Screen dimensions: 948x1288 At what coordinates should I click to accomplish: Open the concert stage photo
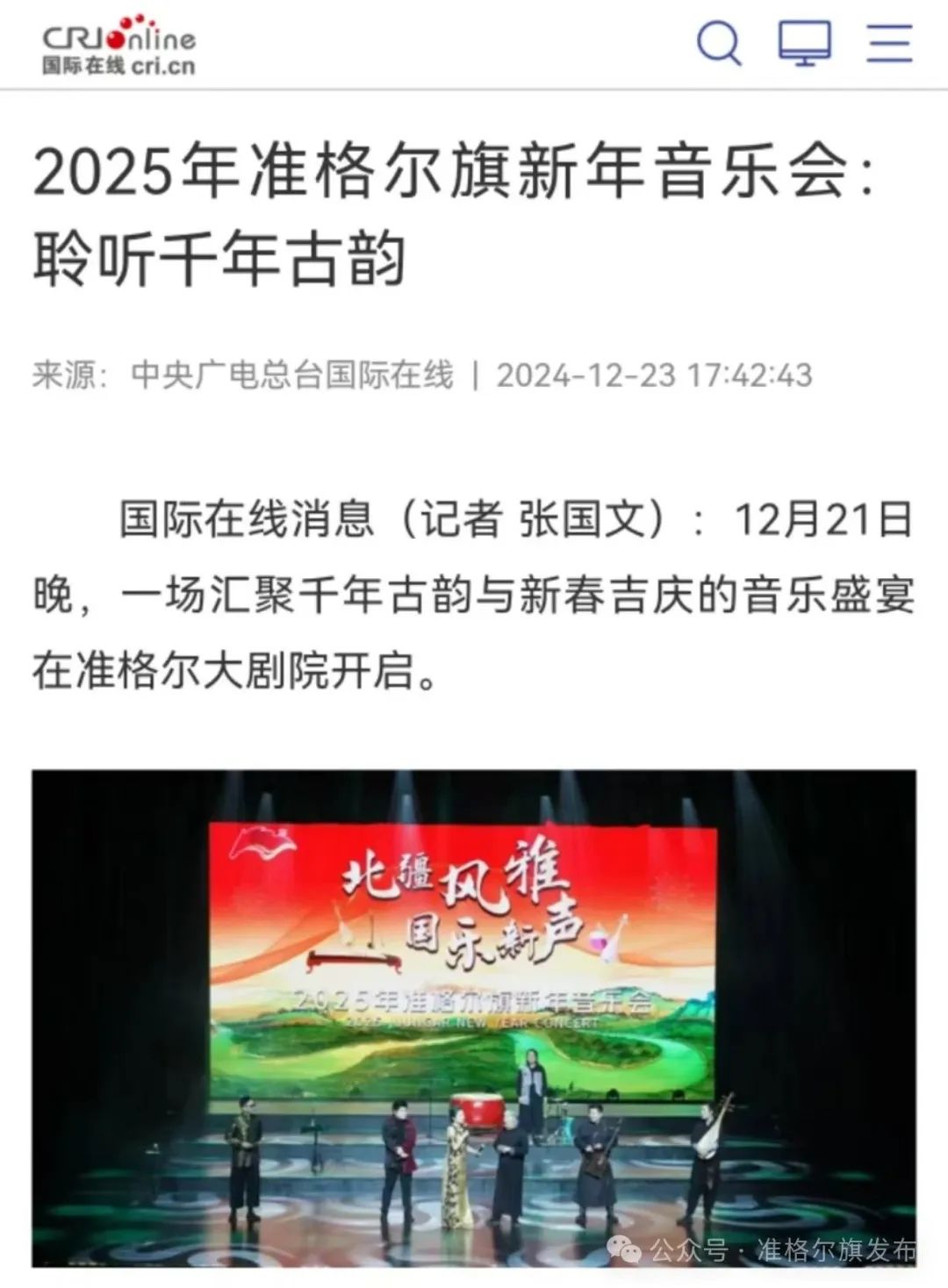click(x=474, y=1018)
